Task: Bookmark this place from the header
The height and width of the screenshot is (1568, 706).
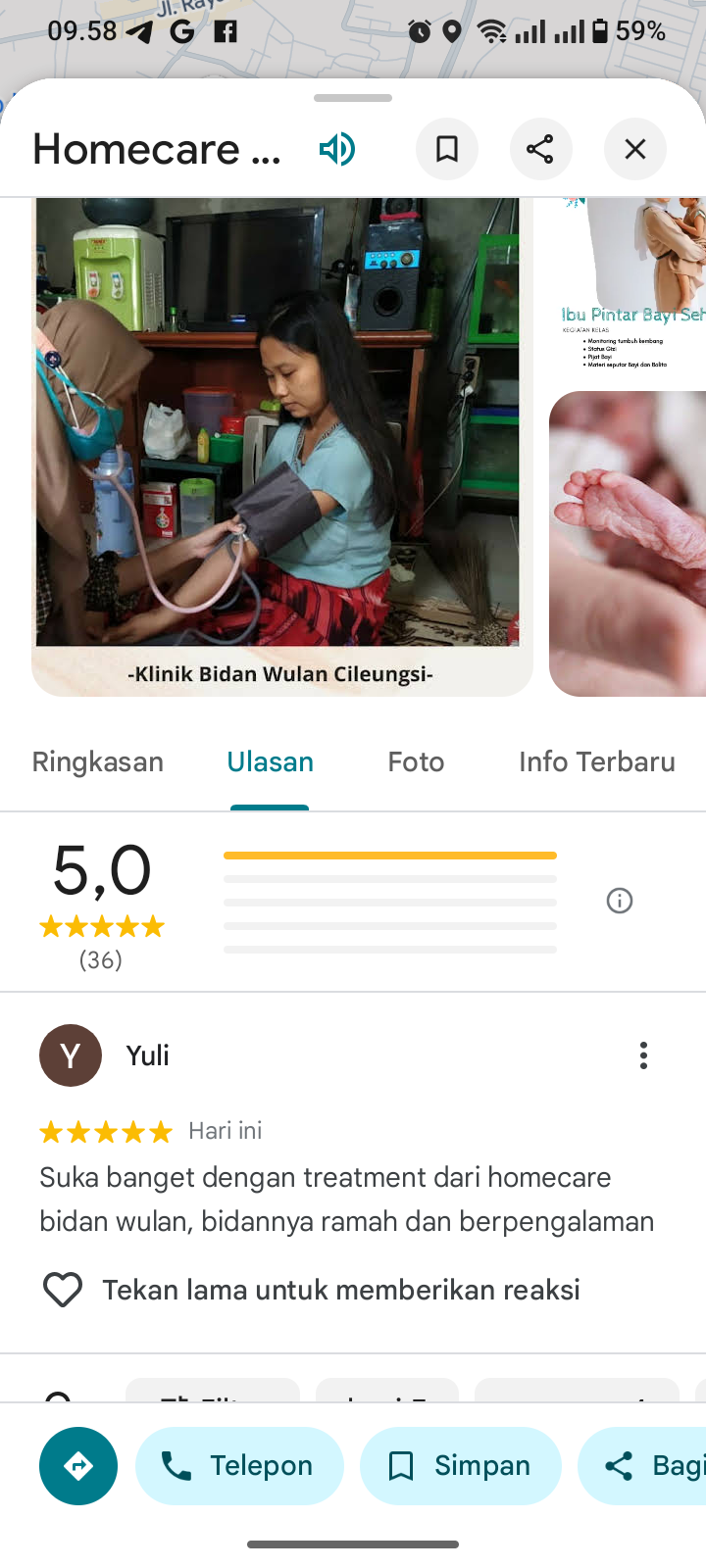Action: pos(447,149)
